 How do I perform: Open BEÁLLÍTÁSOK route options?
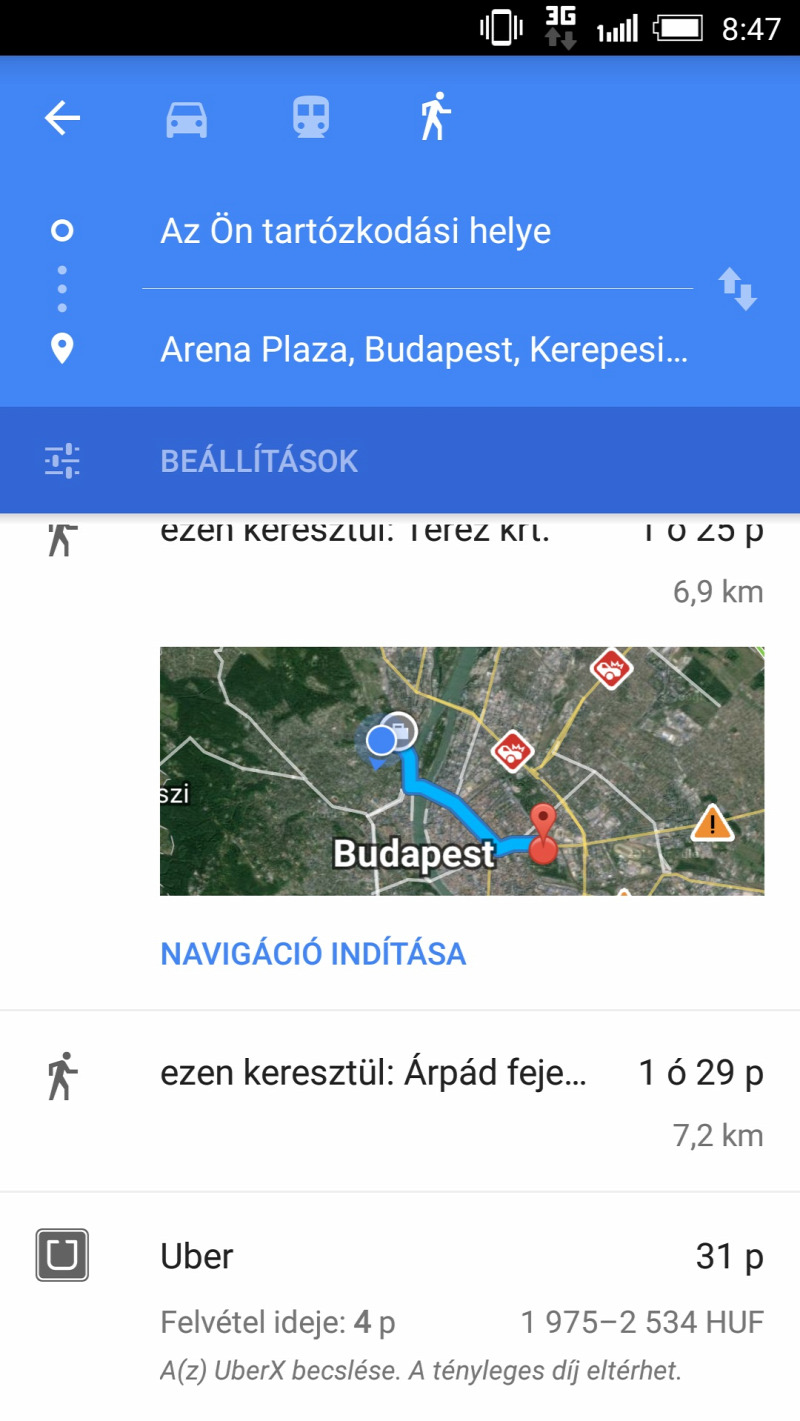(x=400, y=461)
